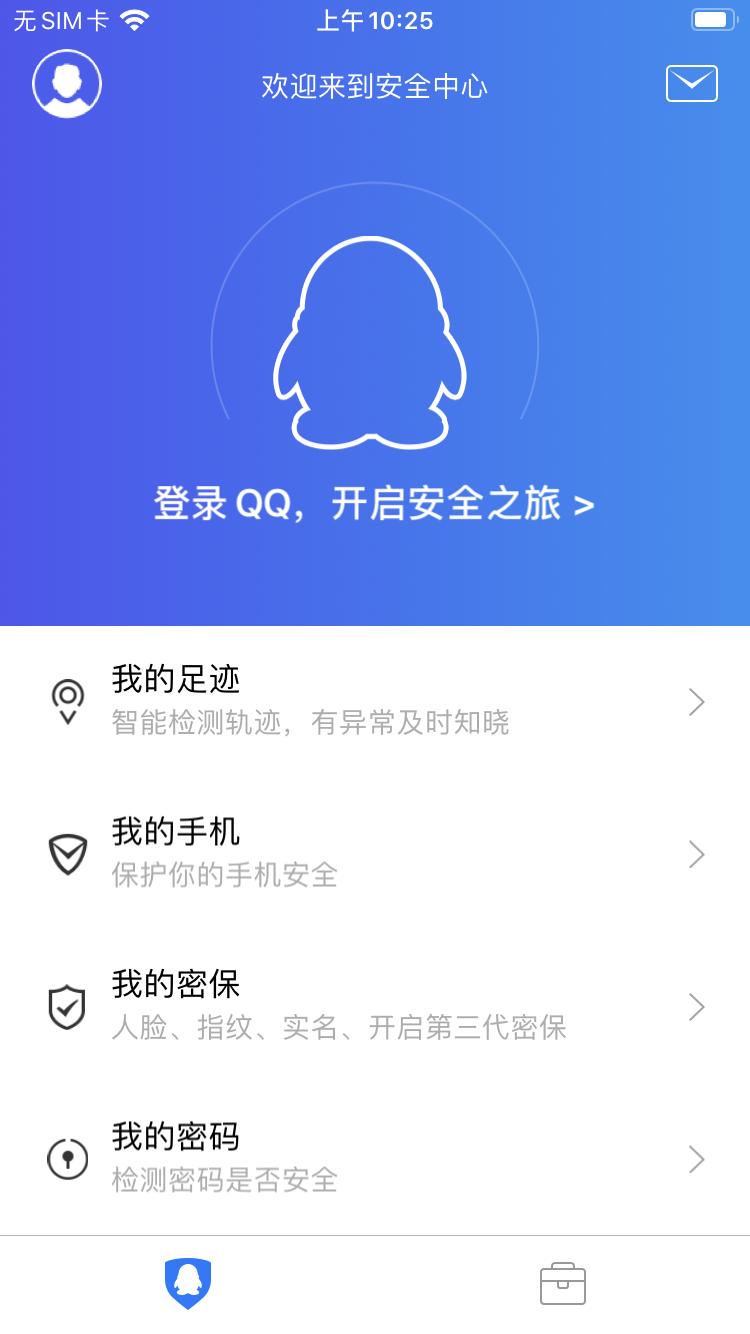Screen dimensions: 750x1334
Task: Tap 登录 QQ，开启安全之旅 to log in
Action: (374, 504)
